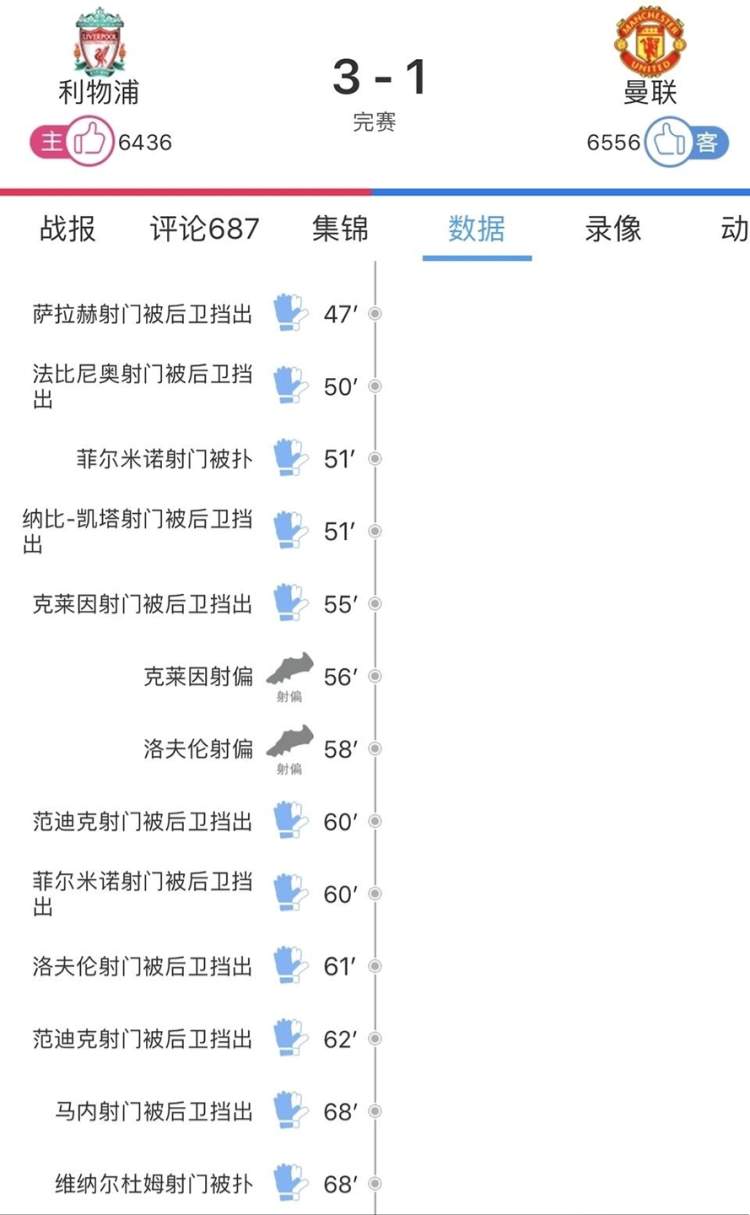Screen dimensions: 750x1215
Task: Switch to the 集锦 highlights tab
Action: pos(340,229)
